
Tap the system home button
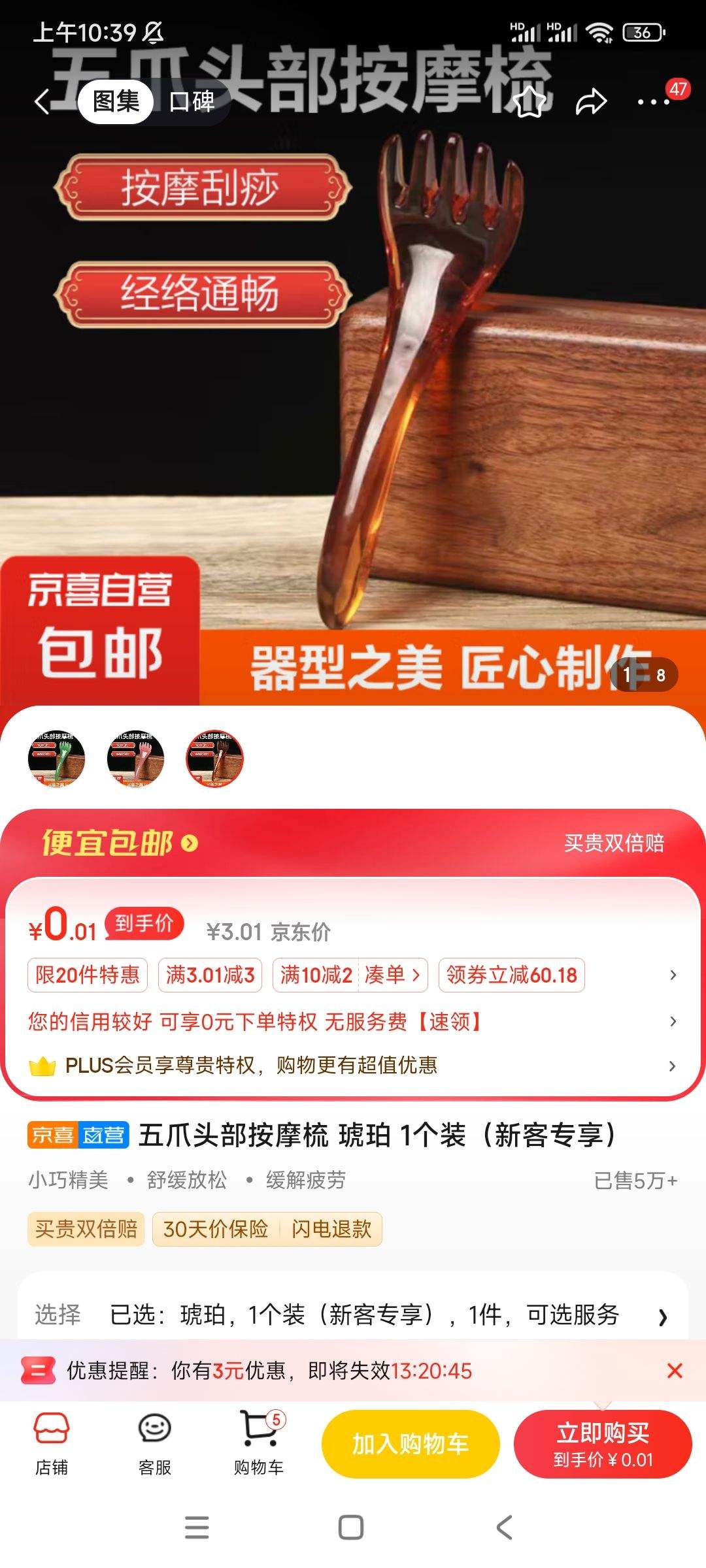(351, 1527)
